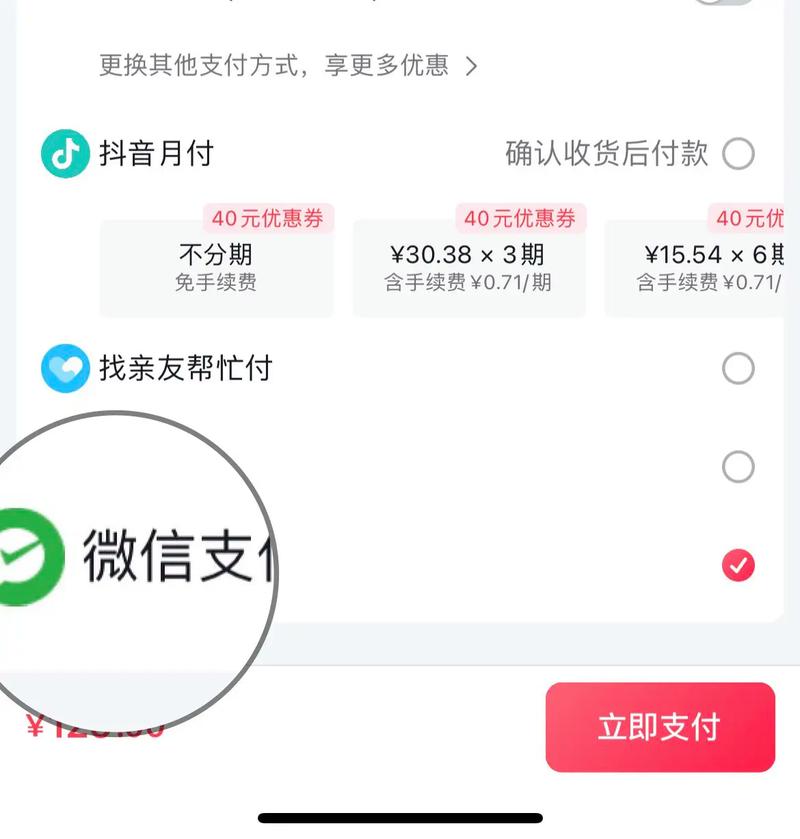Tap the total price amount at bottom left
This screenshot has height=839, width=800.
[x=85, y=727]
